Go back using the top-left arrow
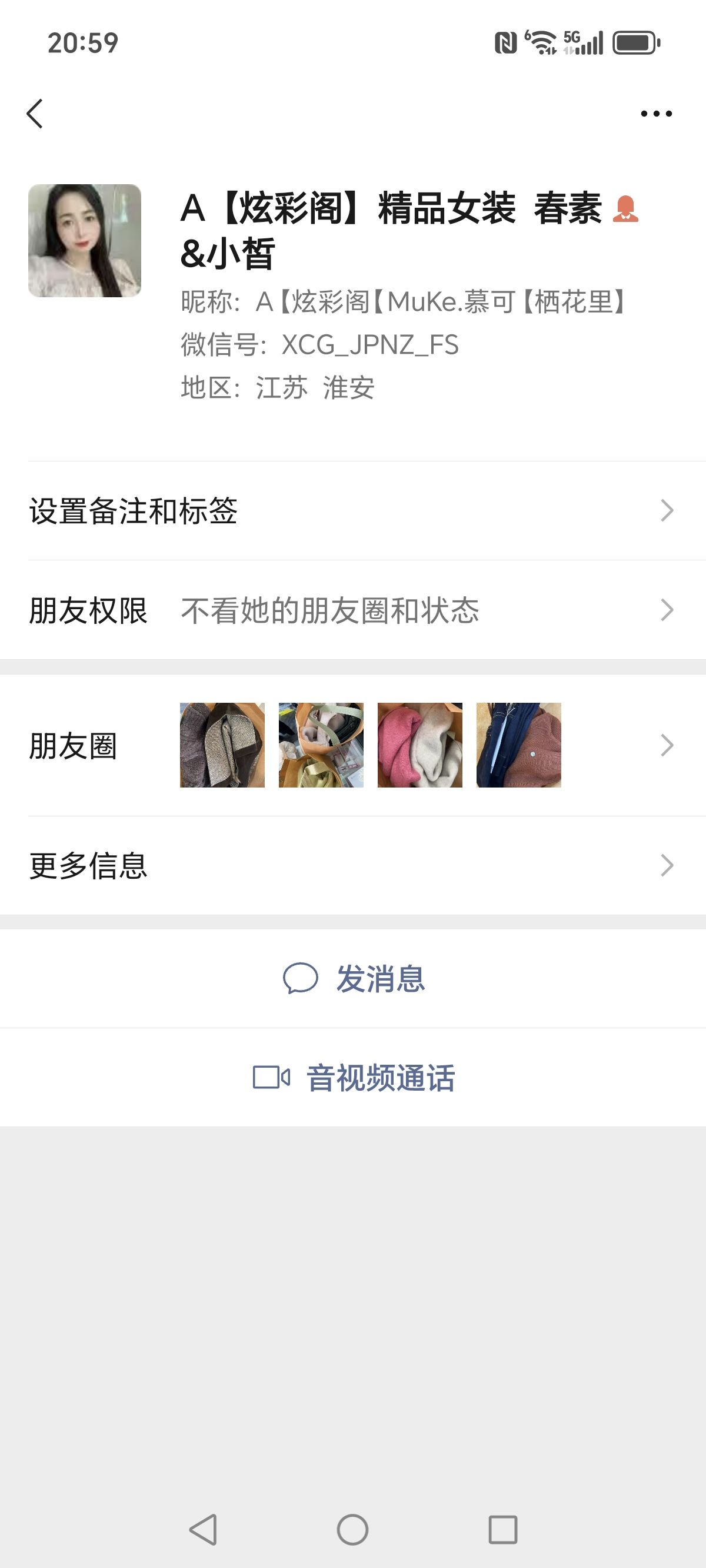 click(x=35, y=114)
